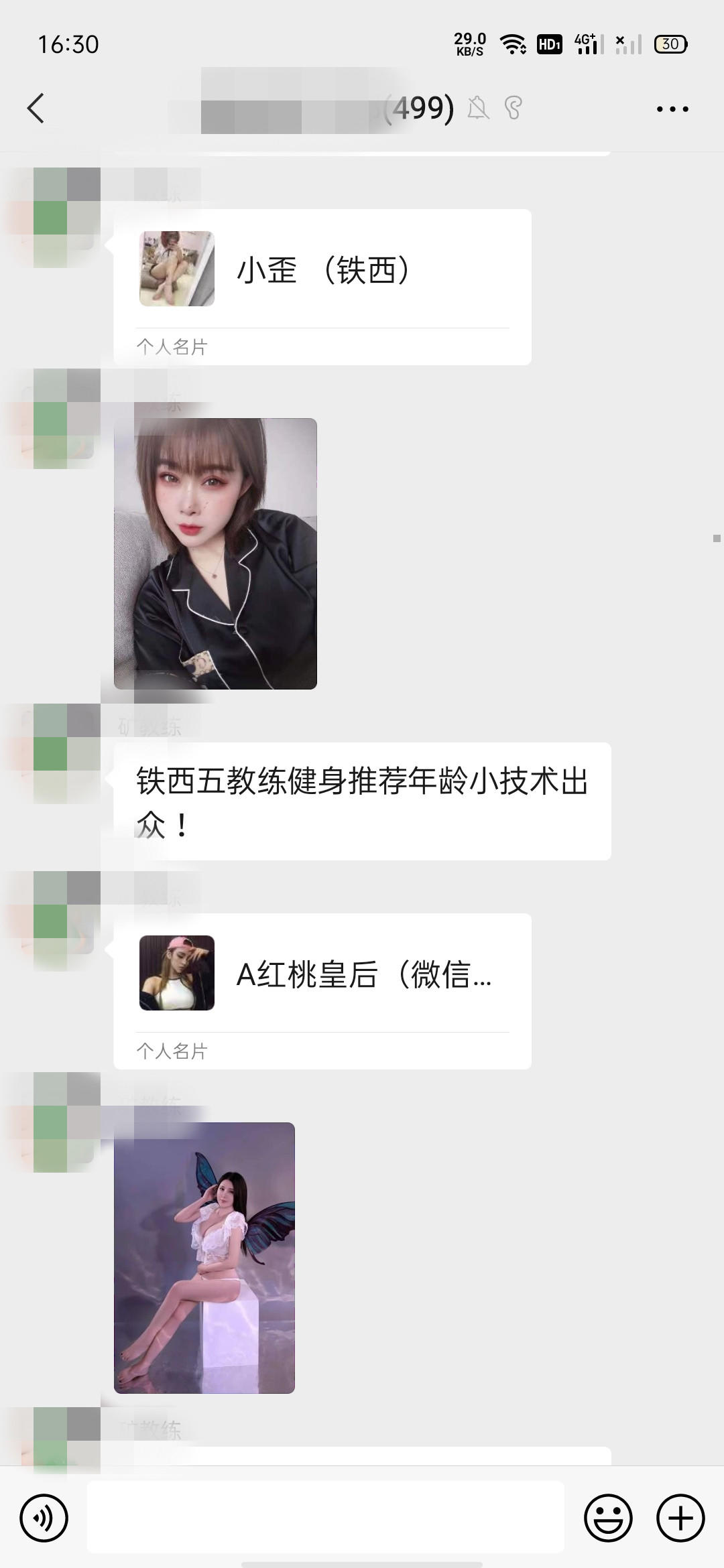Open the plus attachments menu
This screenshot has width=724, height=1568.
point(680,1518)
